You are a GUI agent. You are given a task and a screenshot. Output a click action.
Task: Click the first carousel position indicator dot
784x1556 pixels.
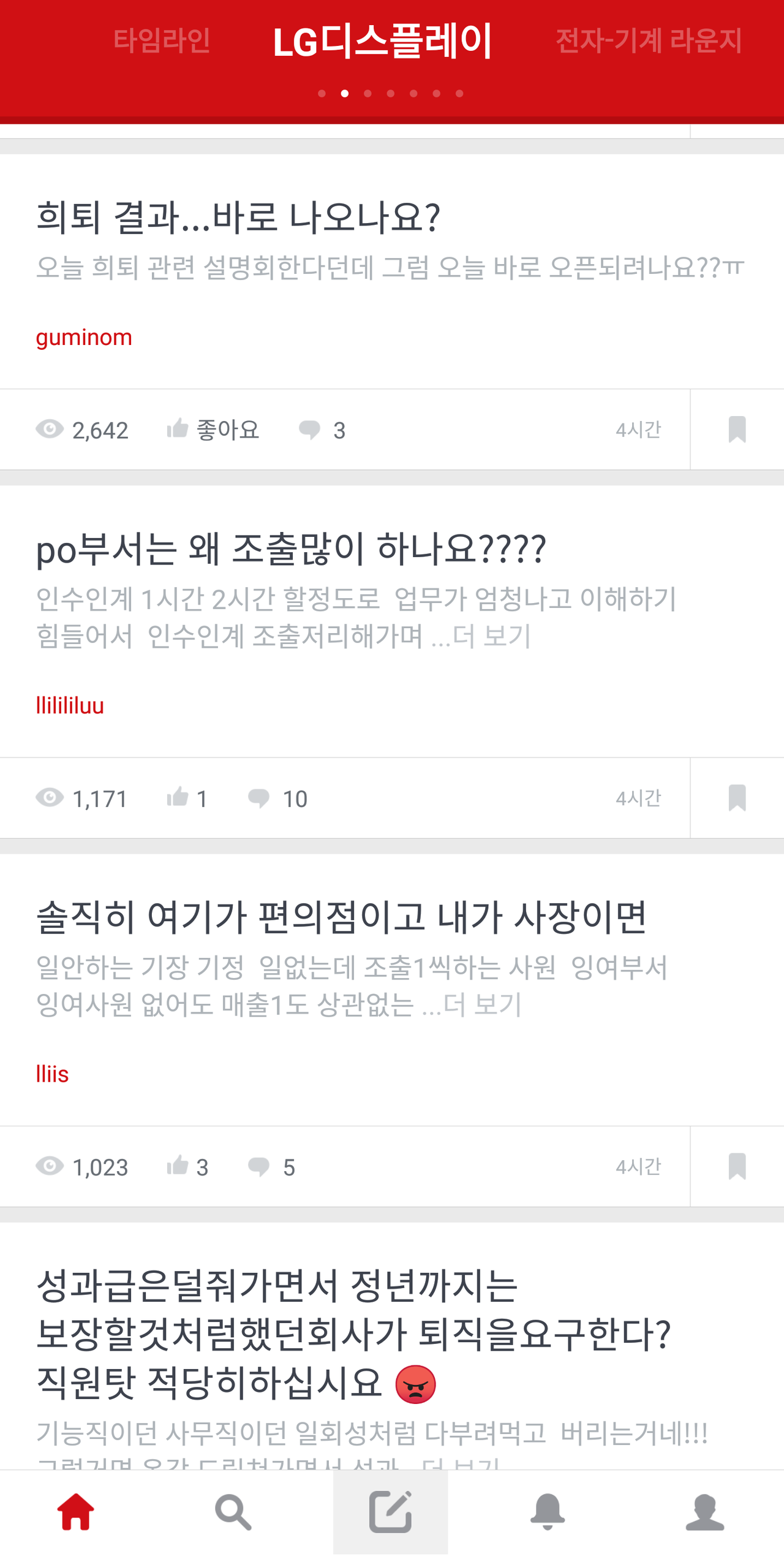point(321,94)
